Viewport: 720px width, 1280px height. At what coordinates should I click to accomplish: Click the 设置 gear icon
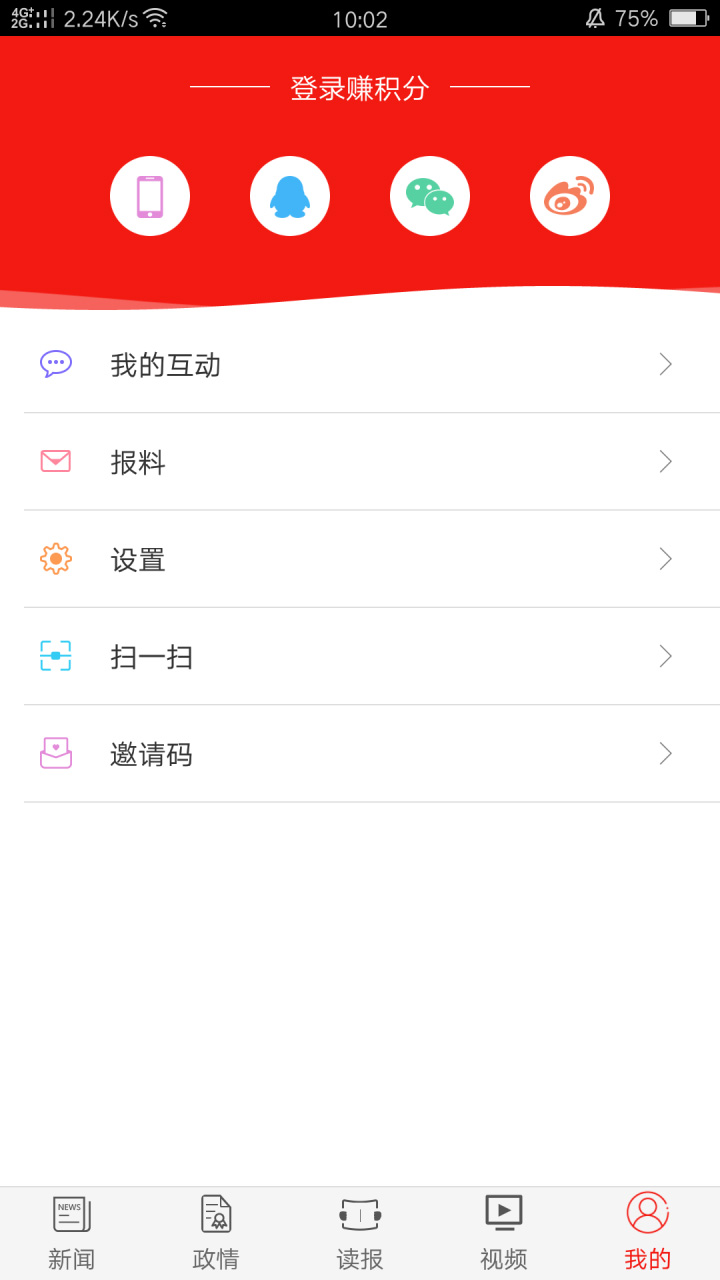tap(57, 559)
